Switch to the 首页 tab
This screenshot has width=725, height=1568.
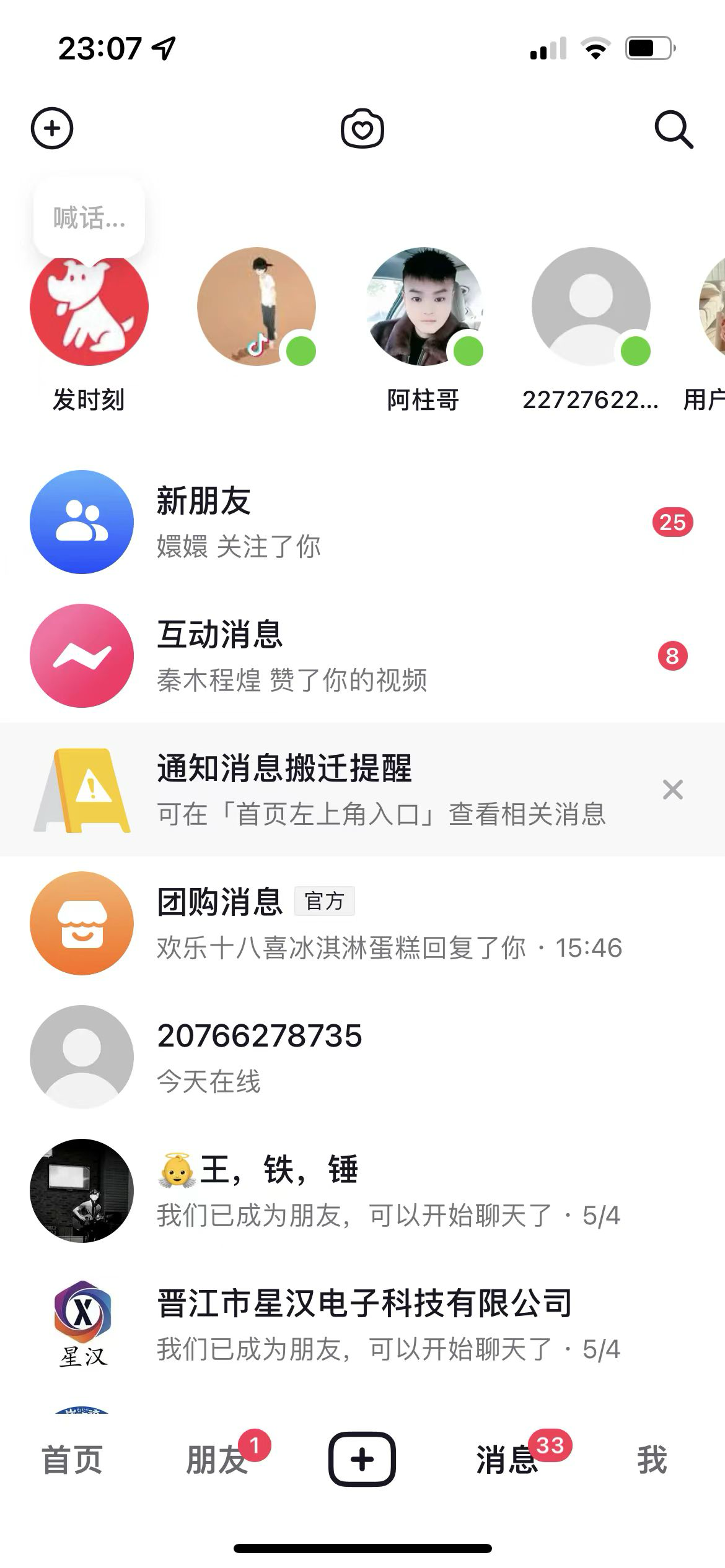point(72,1460)
